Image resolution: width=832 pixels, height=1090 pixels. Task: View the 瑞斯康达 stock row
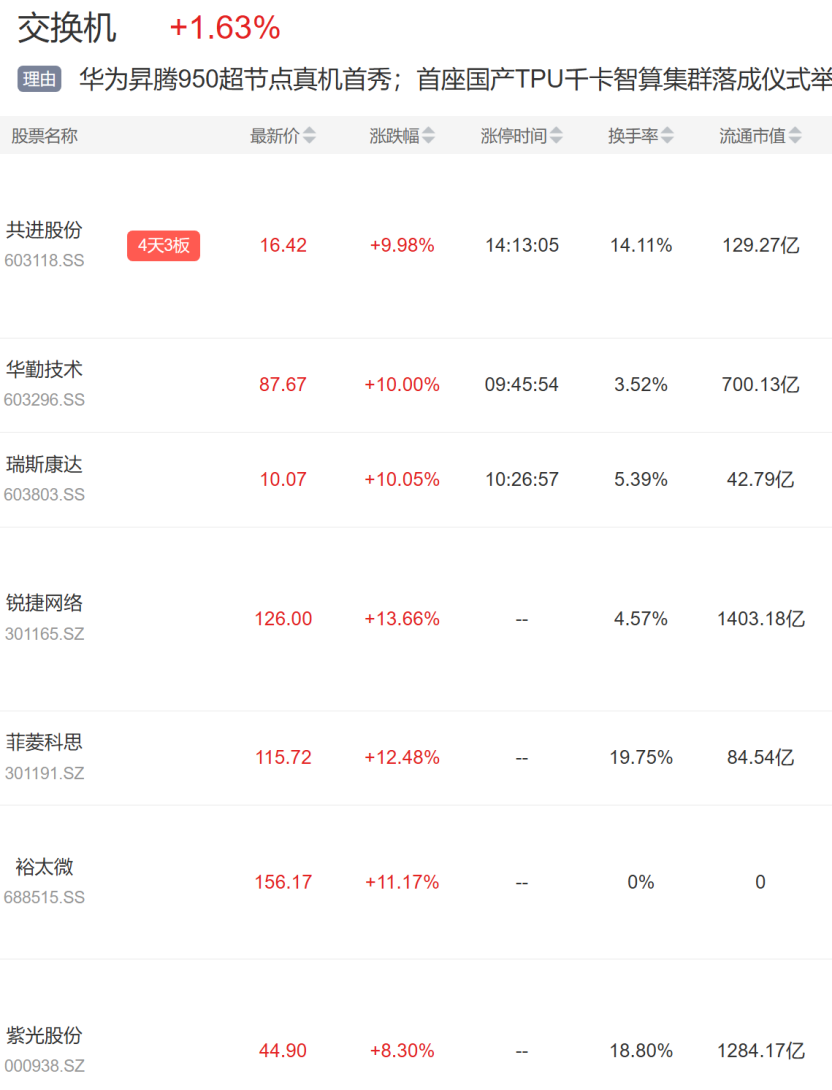(416, 480)
